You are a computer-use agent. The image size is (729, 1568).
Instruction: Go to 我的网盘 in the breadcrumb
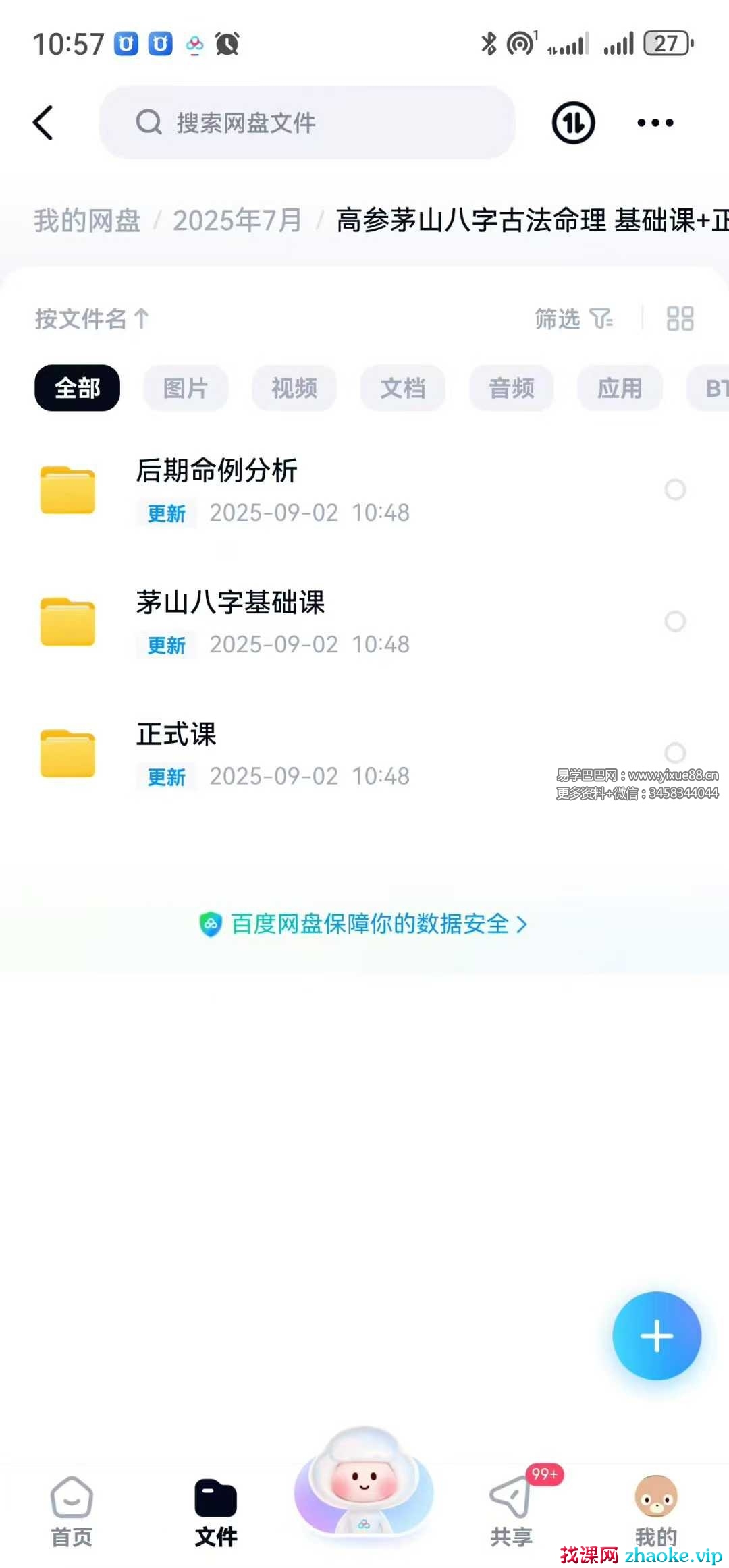(87, 221)
